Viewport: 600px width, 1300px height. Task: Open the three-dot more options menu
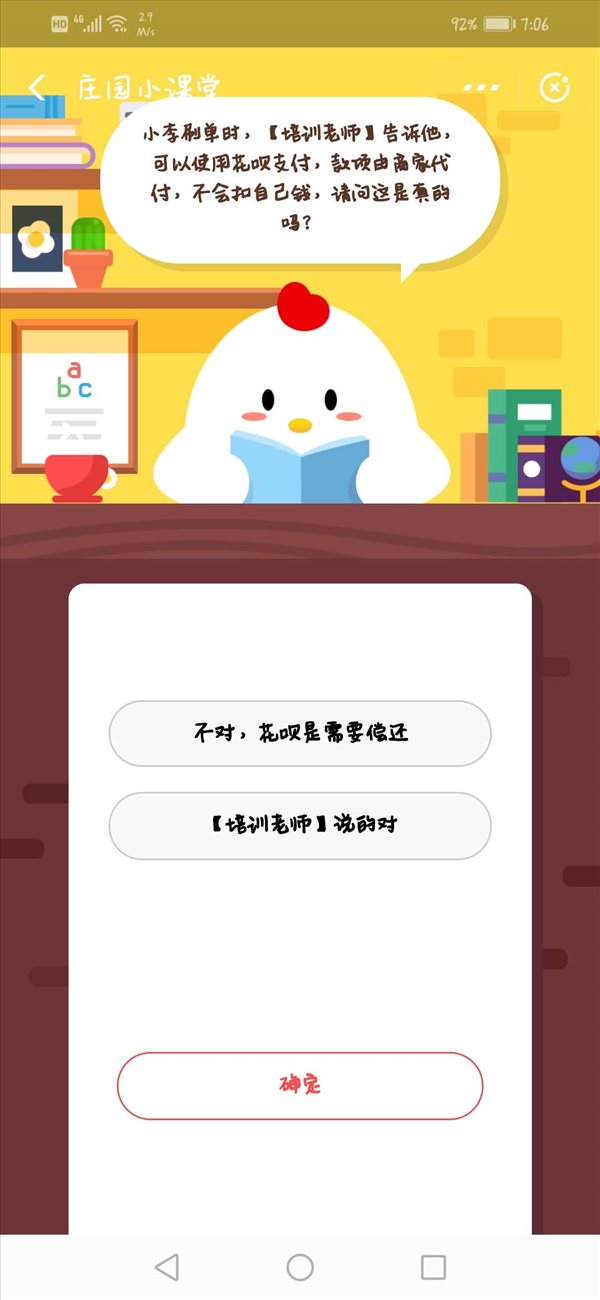(481, 87)
